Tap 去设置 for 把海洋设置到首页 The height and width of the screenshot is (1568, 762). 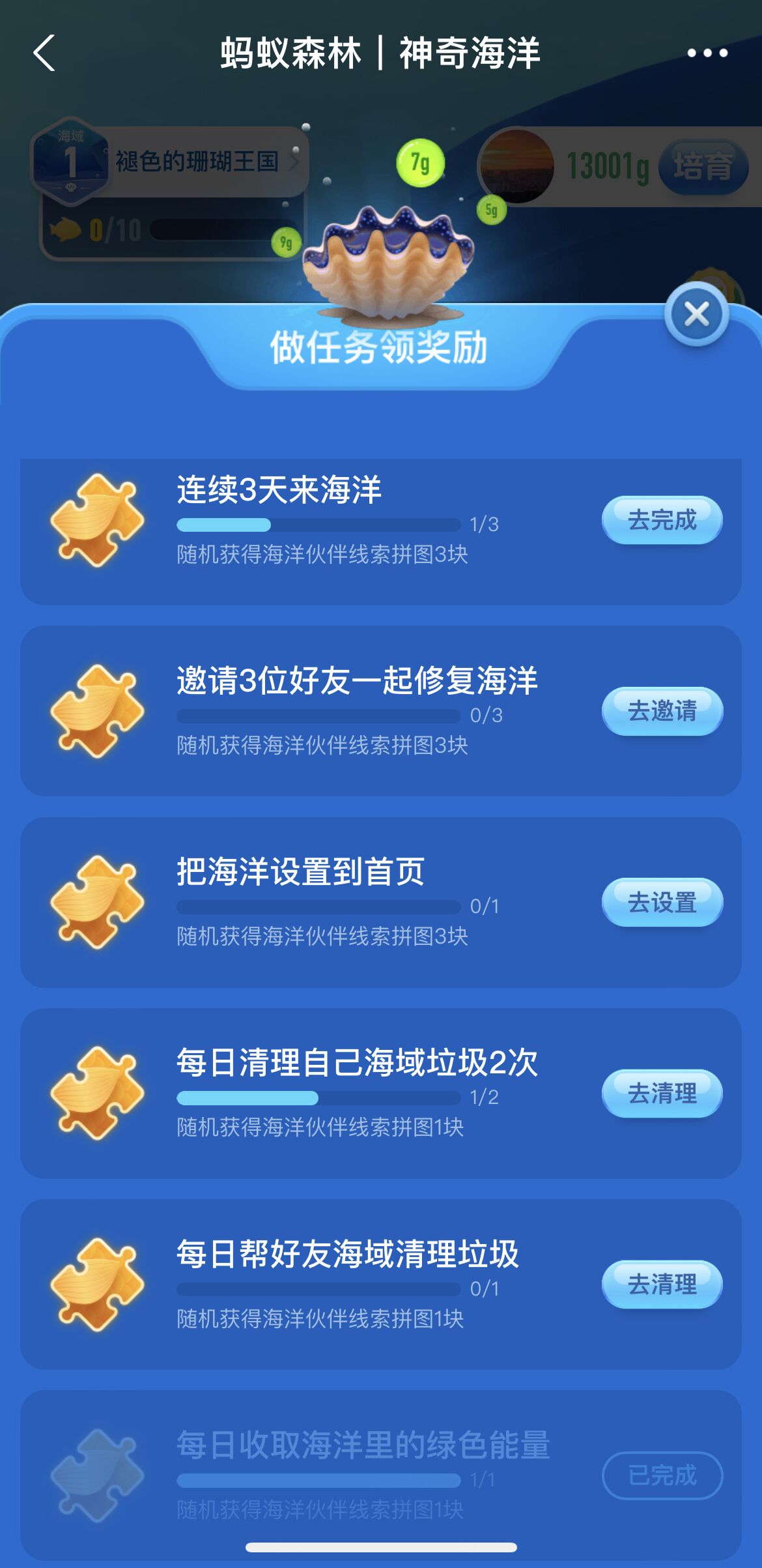pos(662,902)
